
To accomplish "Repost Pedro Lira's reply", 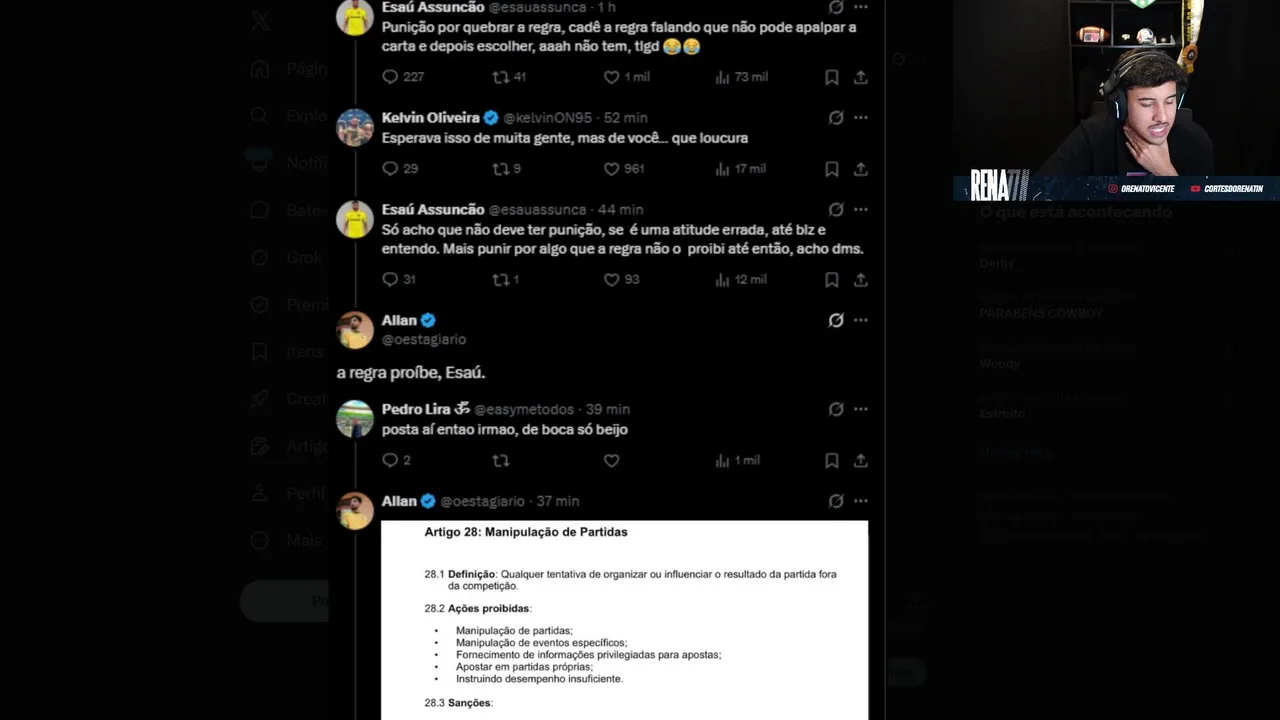I will 501,461.
